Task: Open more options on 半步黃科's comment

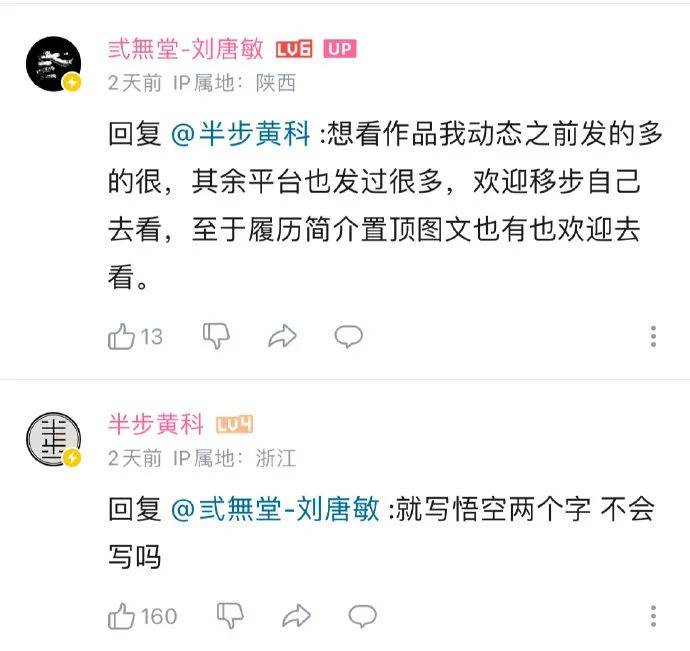Action: (653, 615)
